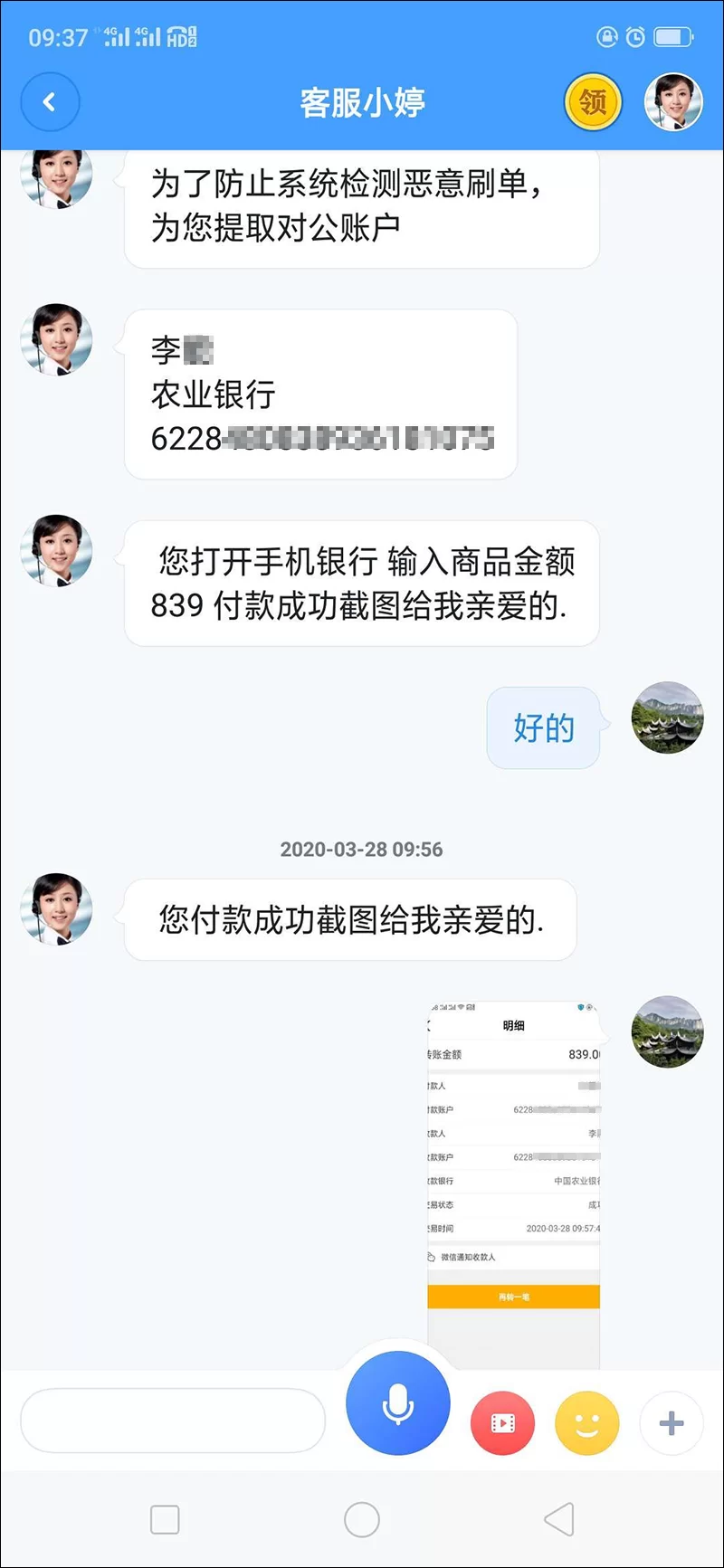Open the plus attachments menu
Screen dimensions: 724x1568
671,1423
